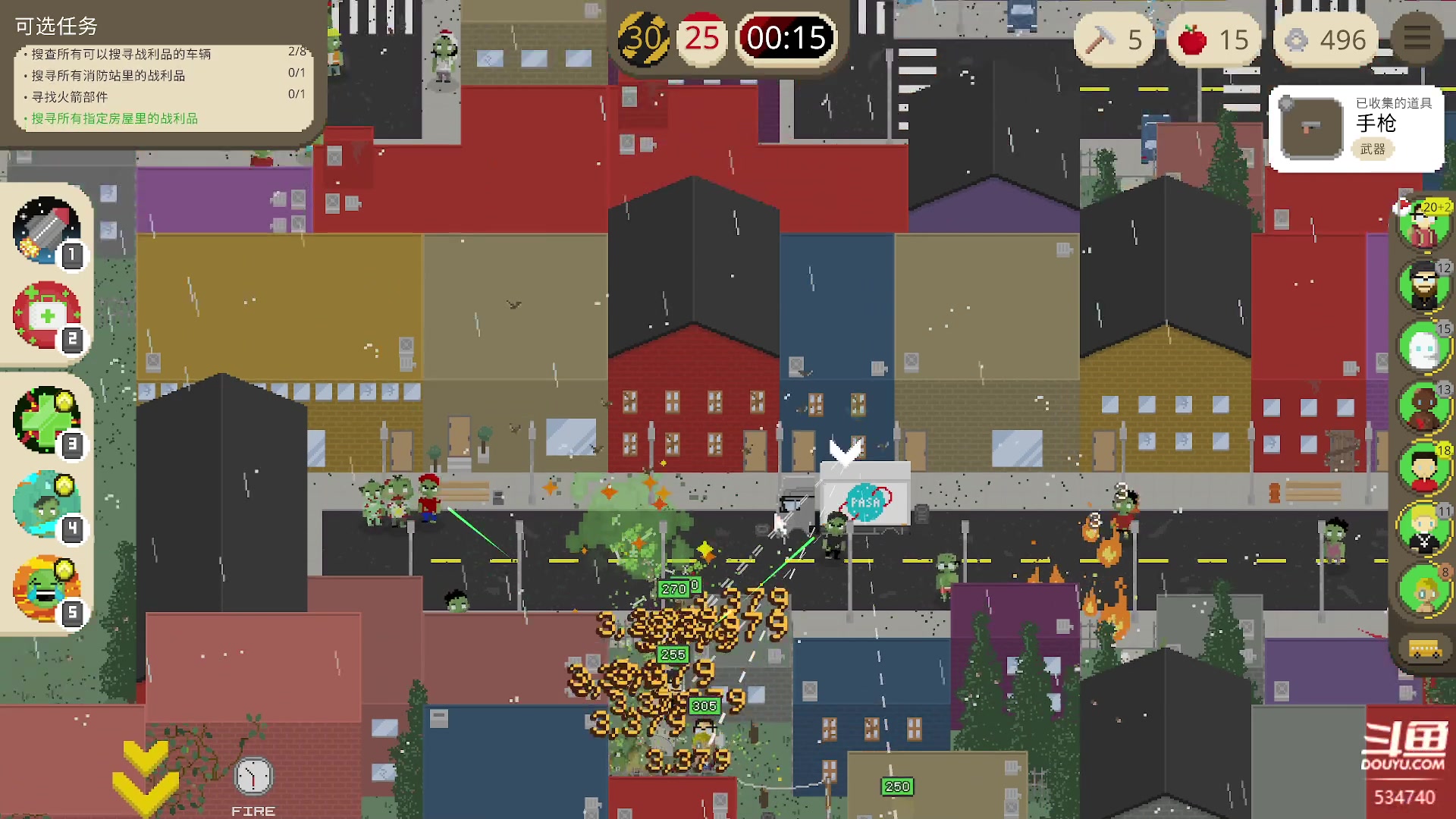Activate rocket ability slot 1
Screen dimensions: 1456x819
click(47, 230)
